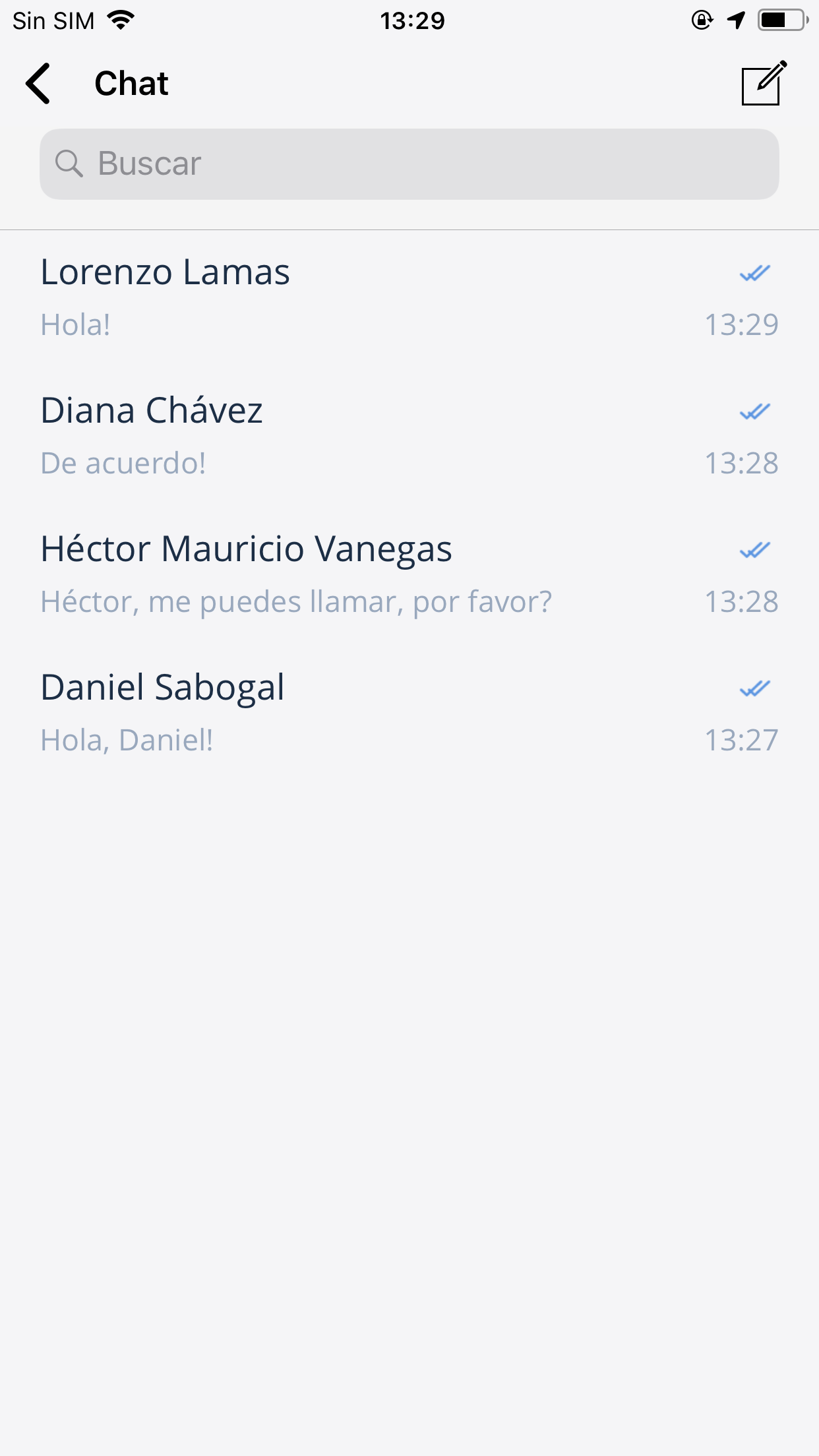
Task: Click the read receipt checkmarks for Lorenzo Lamas
Action: point(754,272)
